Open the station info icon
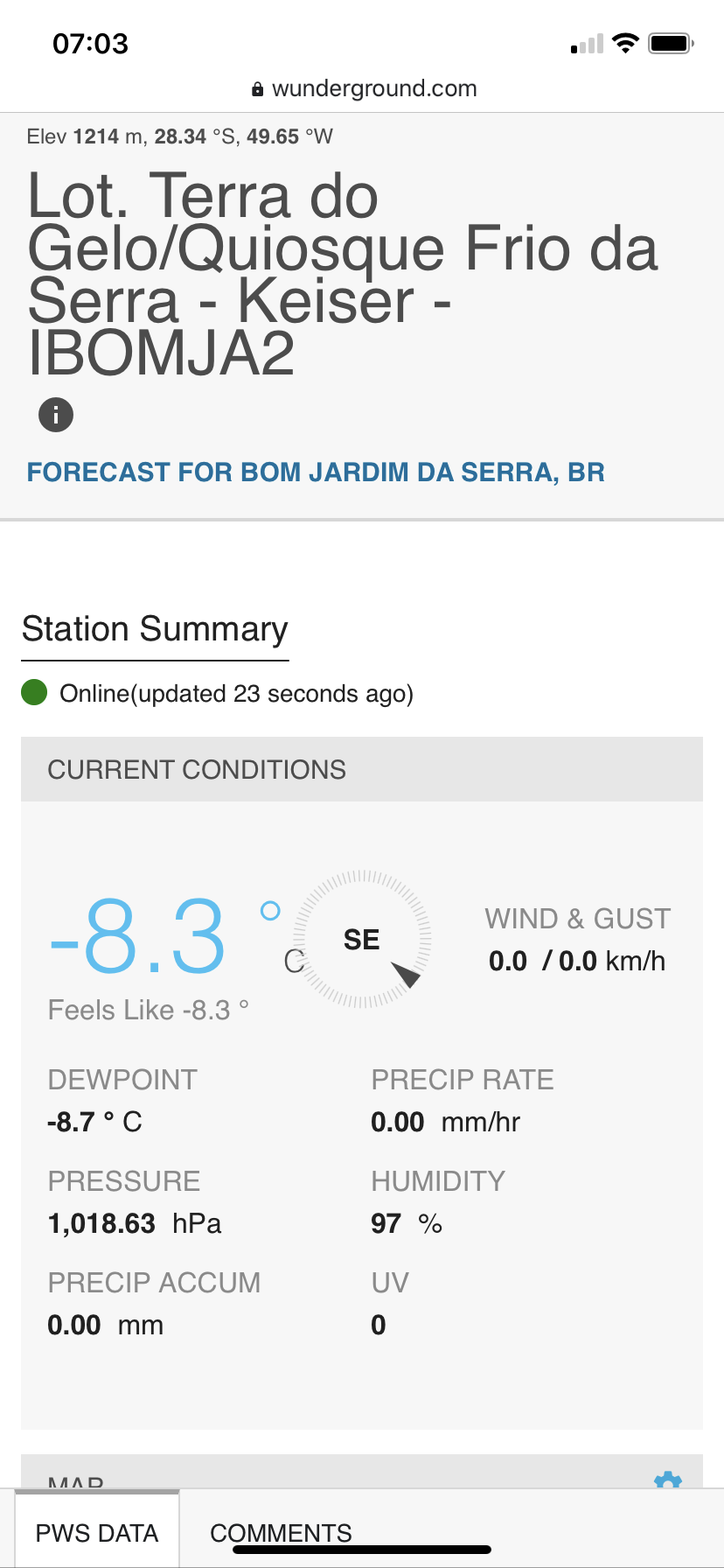This screenshot has width=724, height=1568. tap(56, 415)
